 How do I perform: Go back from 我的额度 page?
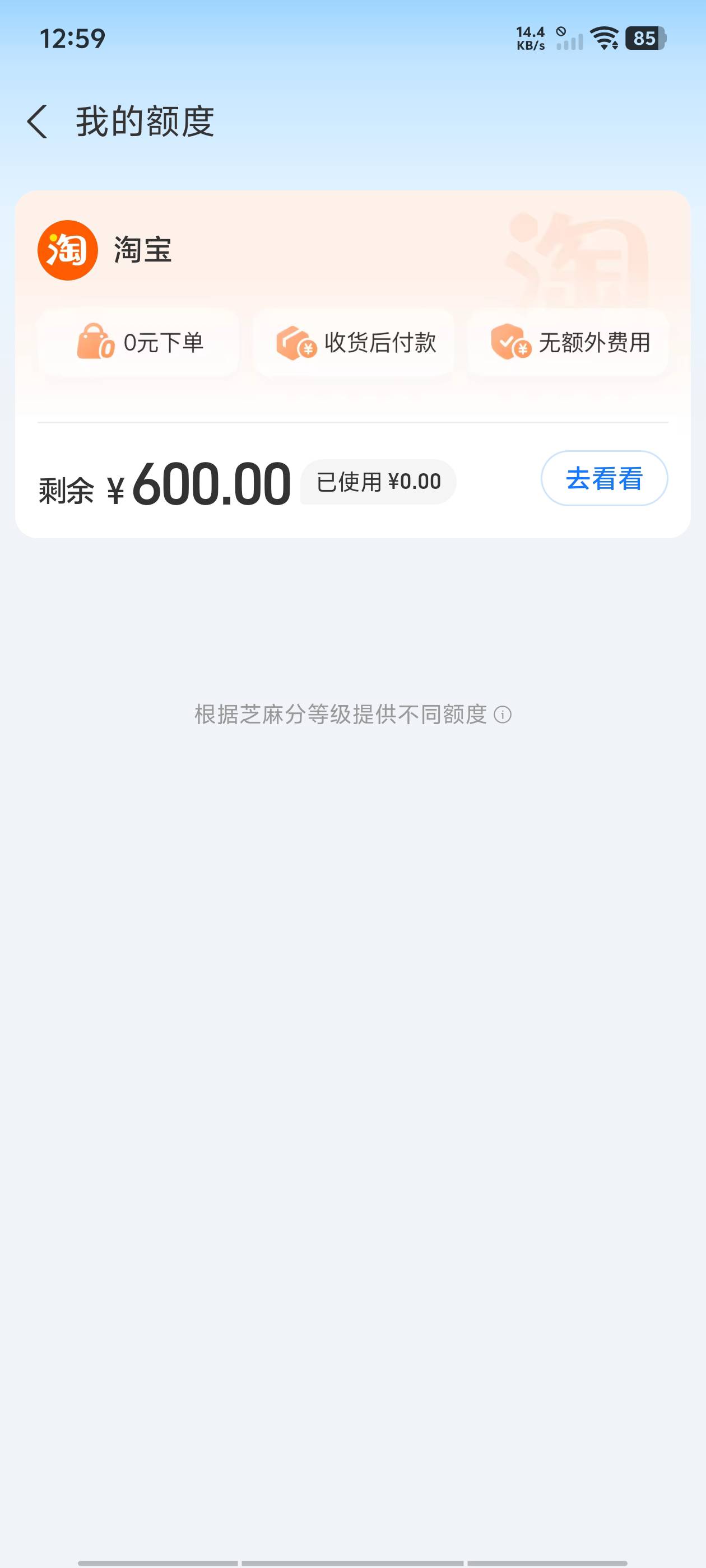coord(38,122)
